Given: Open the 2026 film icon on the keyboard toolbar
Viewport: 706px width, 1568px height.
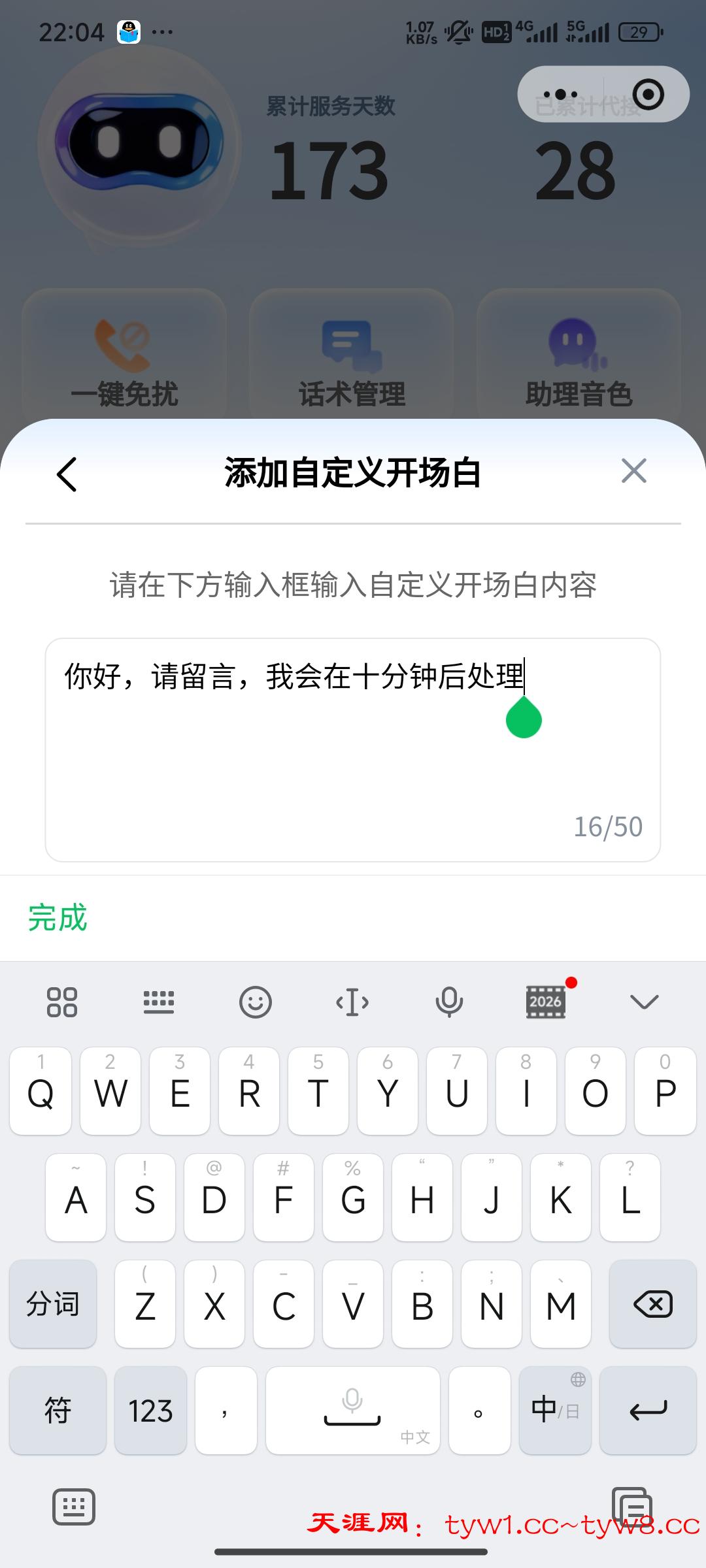Looking at the screenshot, I should (x=546, y=1002).
